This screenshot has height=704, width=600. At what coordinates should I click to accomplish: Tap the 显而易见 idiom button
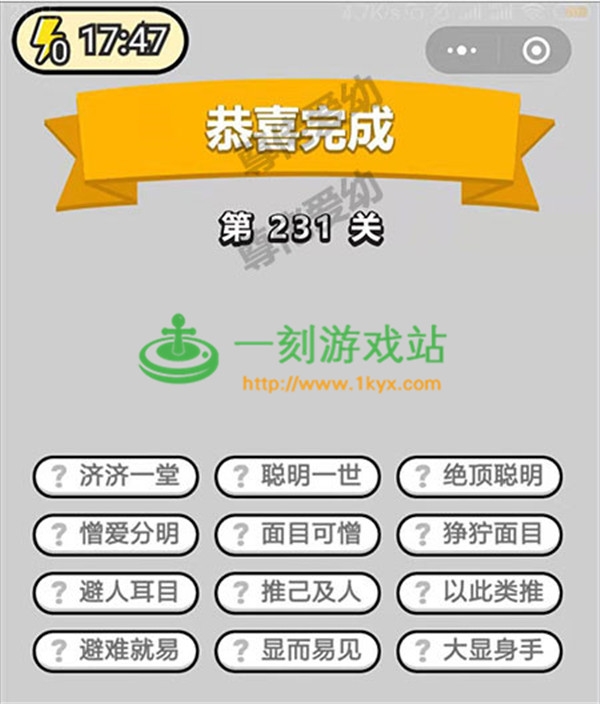pos(297,652)
